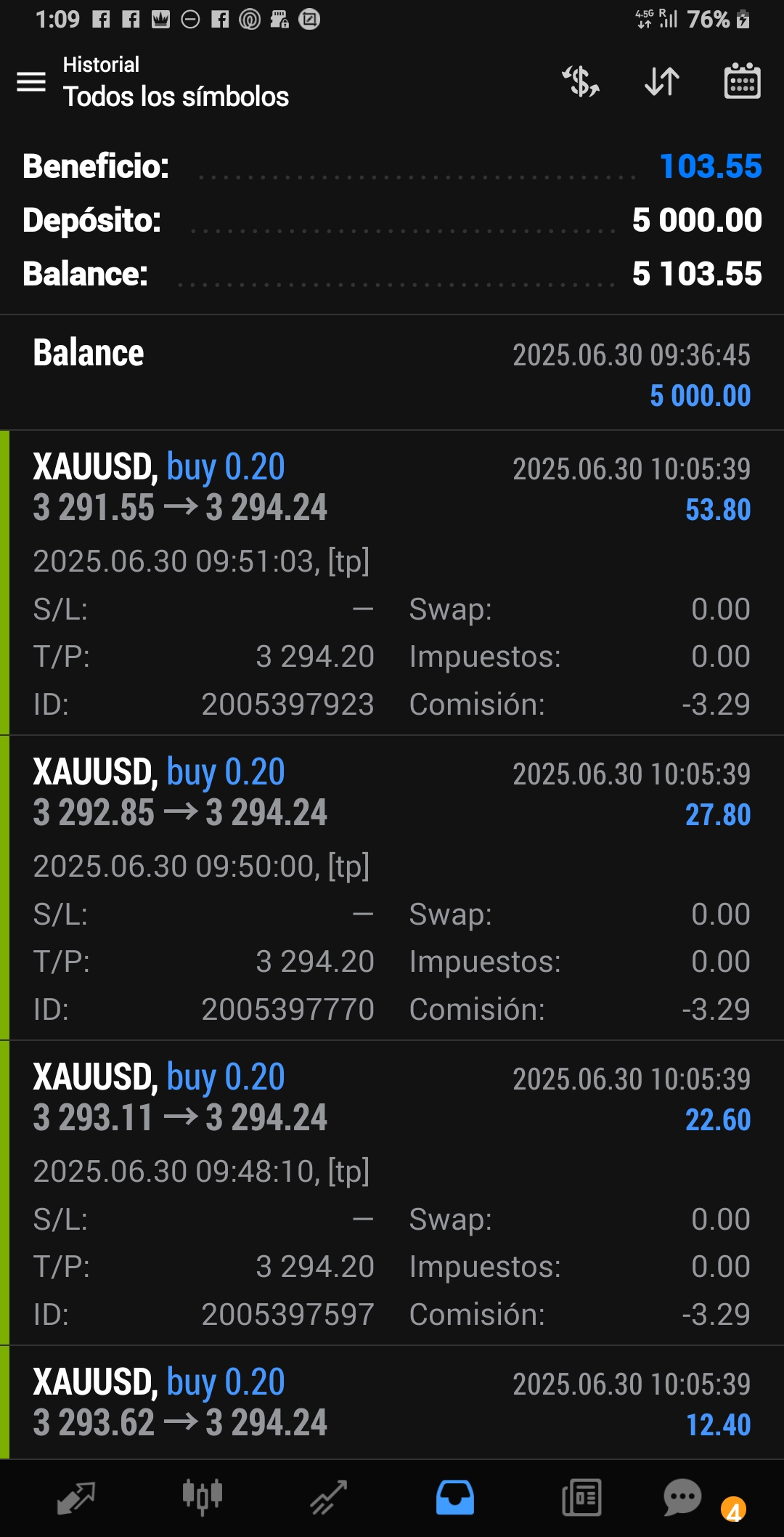
Task: Switch to the Chart candlestick tab
Action: [202, 1498]
